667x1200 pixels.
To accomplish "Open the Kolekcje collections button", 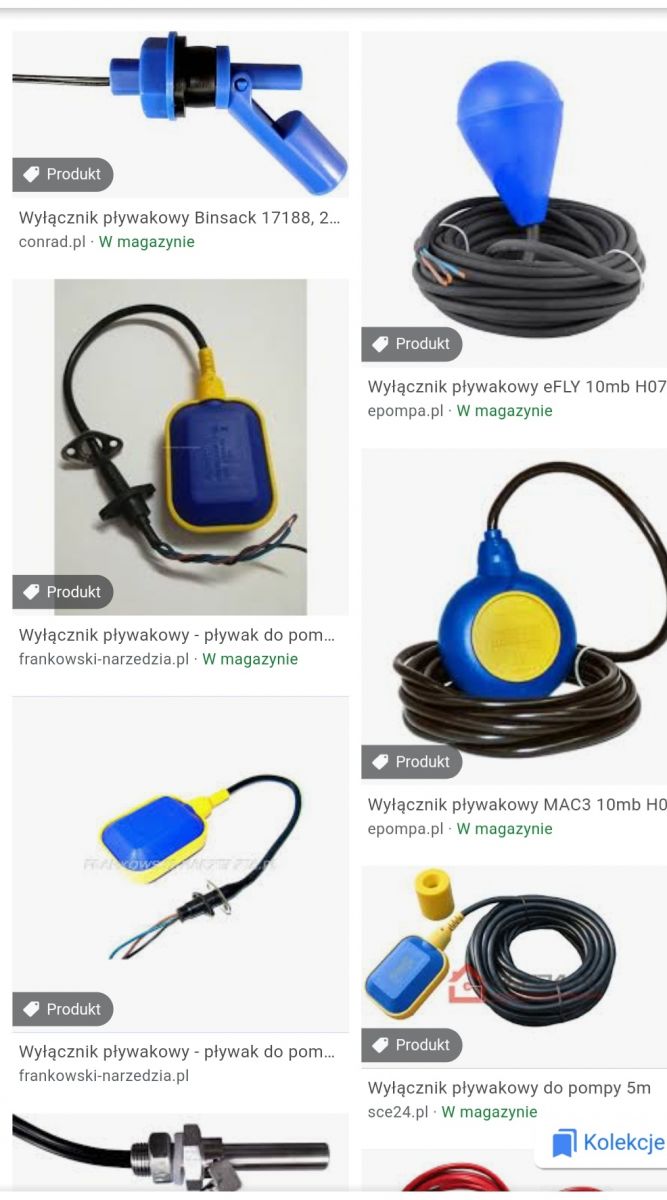I will (x=606, y=1143).
